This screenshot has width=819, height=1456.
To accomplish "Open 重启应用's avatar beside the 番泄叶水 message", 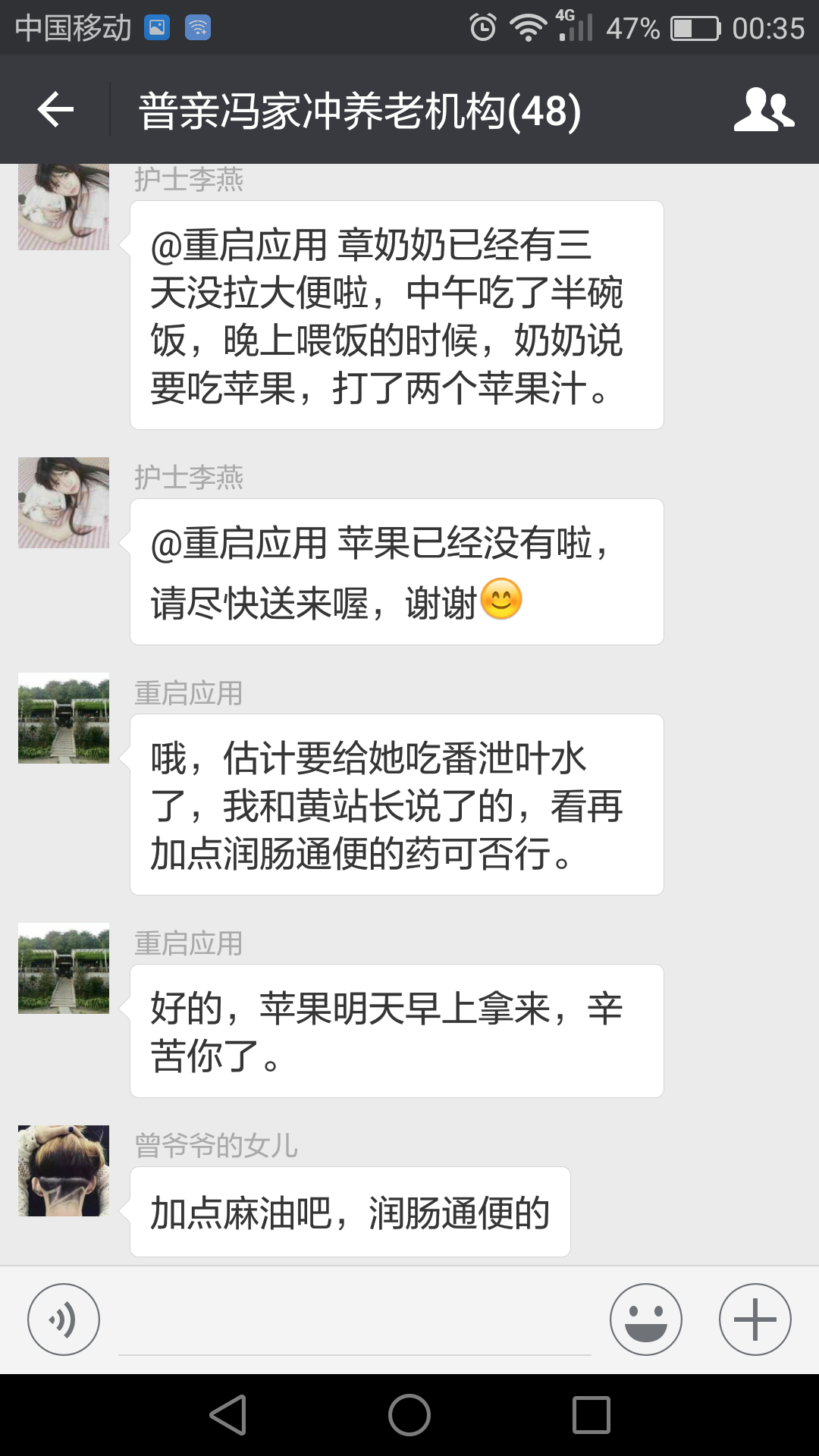I will 64,718.
